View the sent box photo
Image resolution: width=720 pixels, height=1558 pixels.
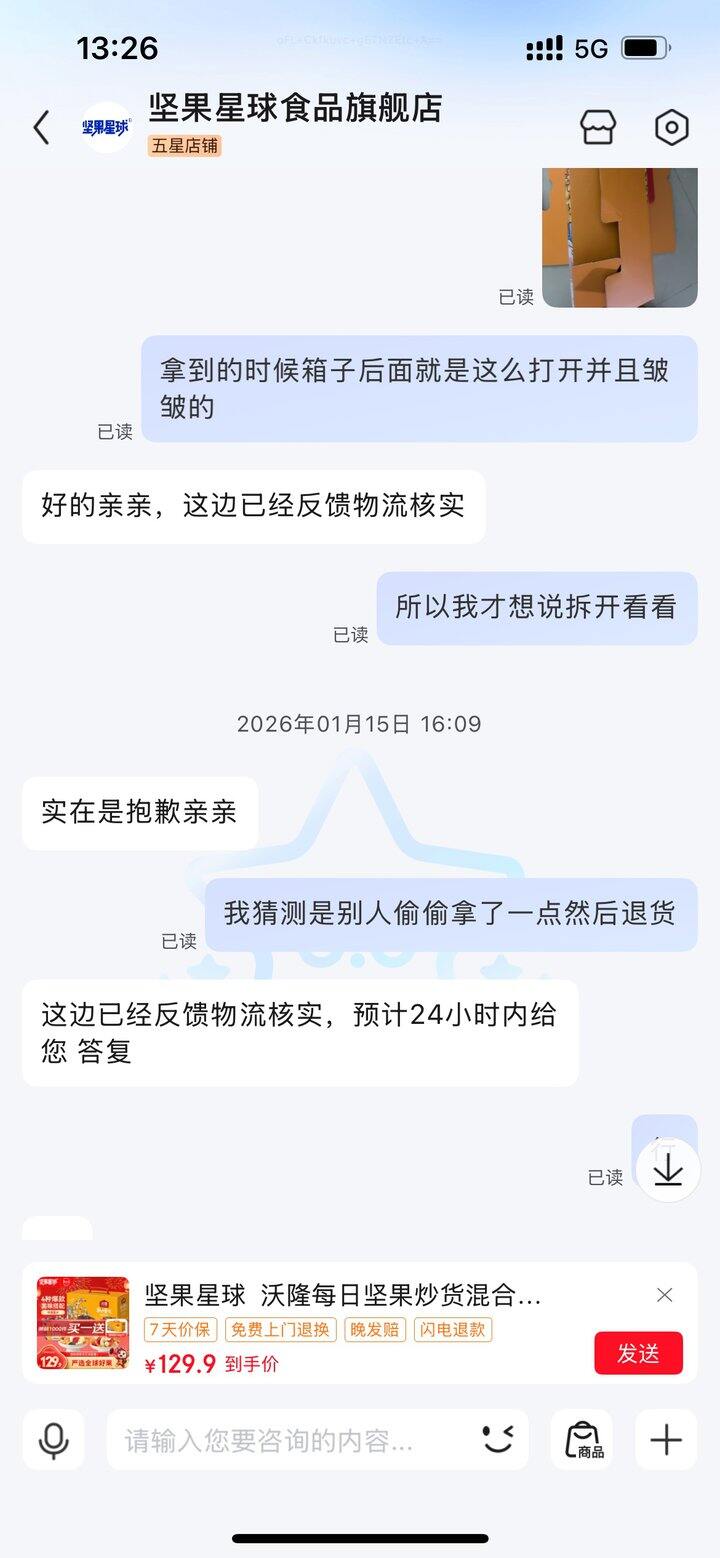click(x=619, y=238)
